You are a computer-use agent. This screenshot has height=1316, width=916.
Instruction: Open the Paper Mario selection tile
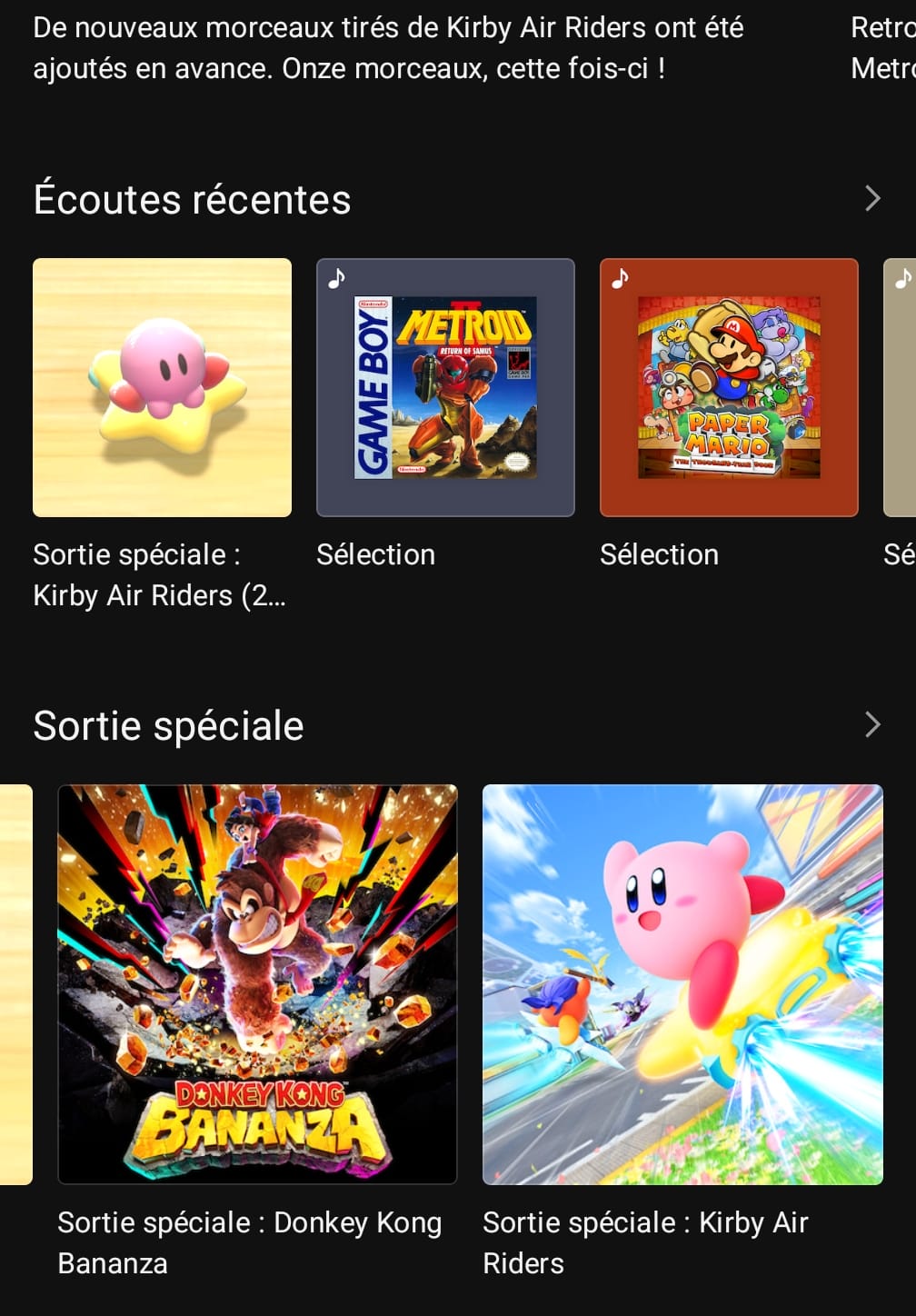tap(729, 388)
